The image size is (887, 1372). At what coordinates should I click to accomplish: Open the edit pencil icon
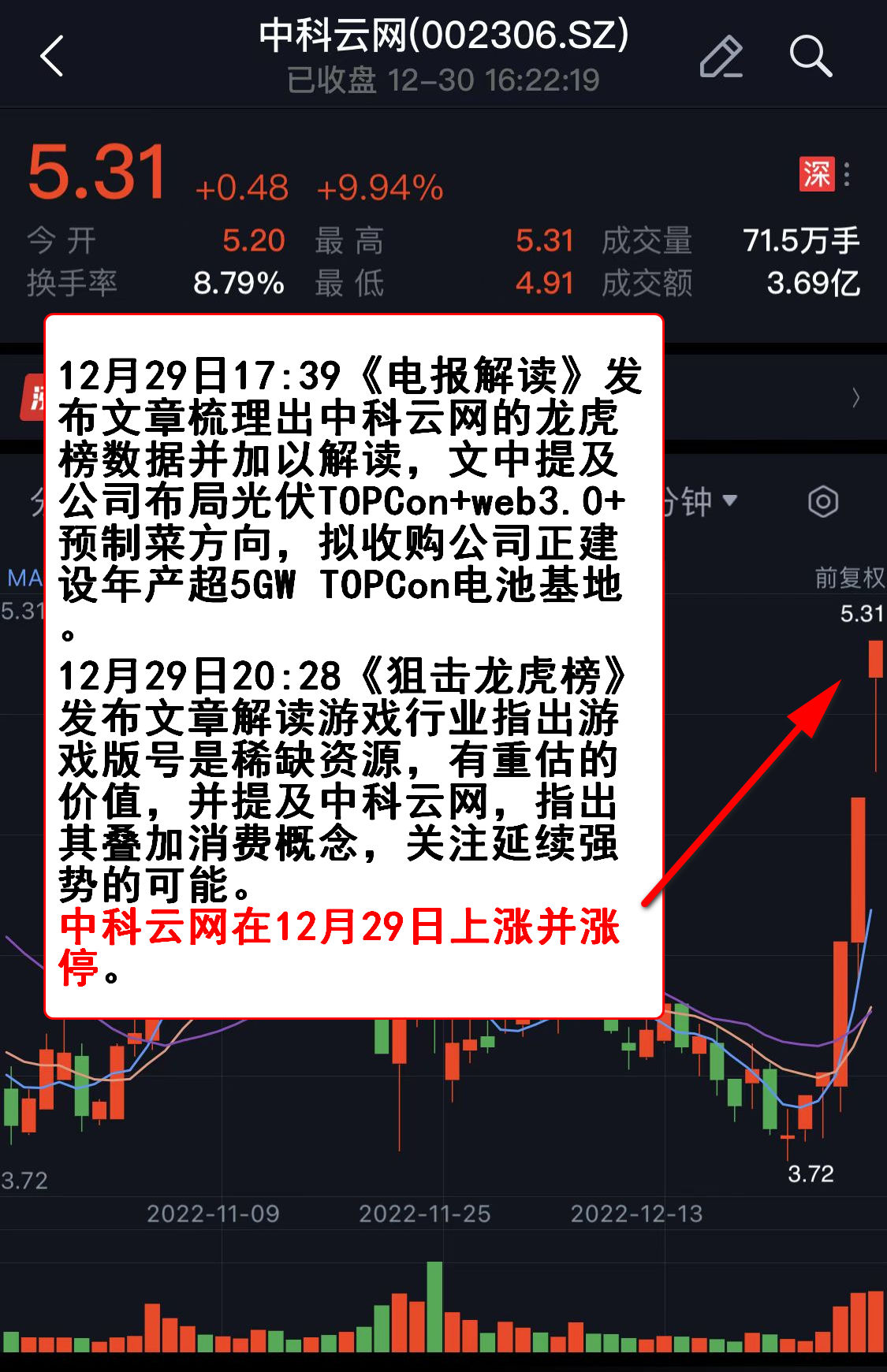[721, 57]
